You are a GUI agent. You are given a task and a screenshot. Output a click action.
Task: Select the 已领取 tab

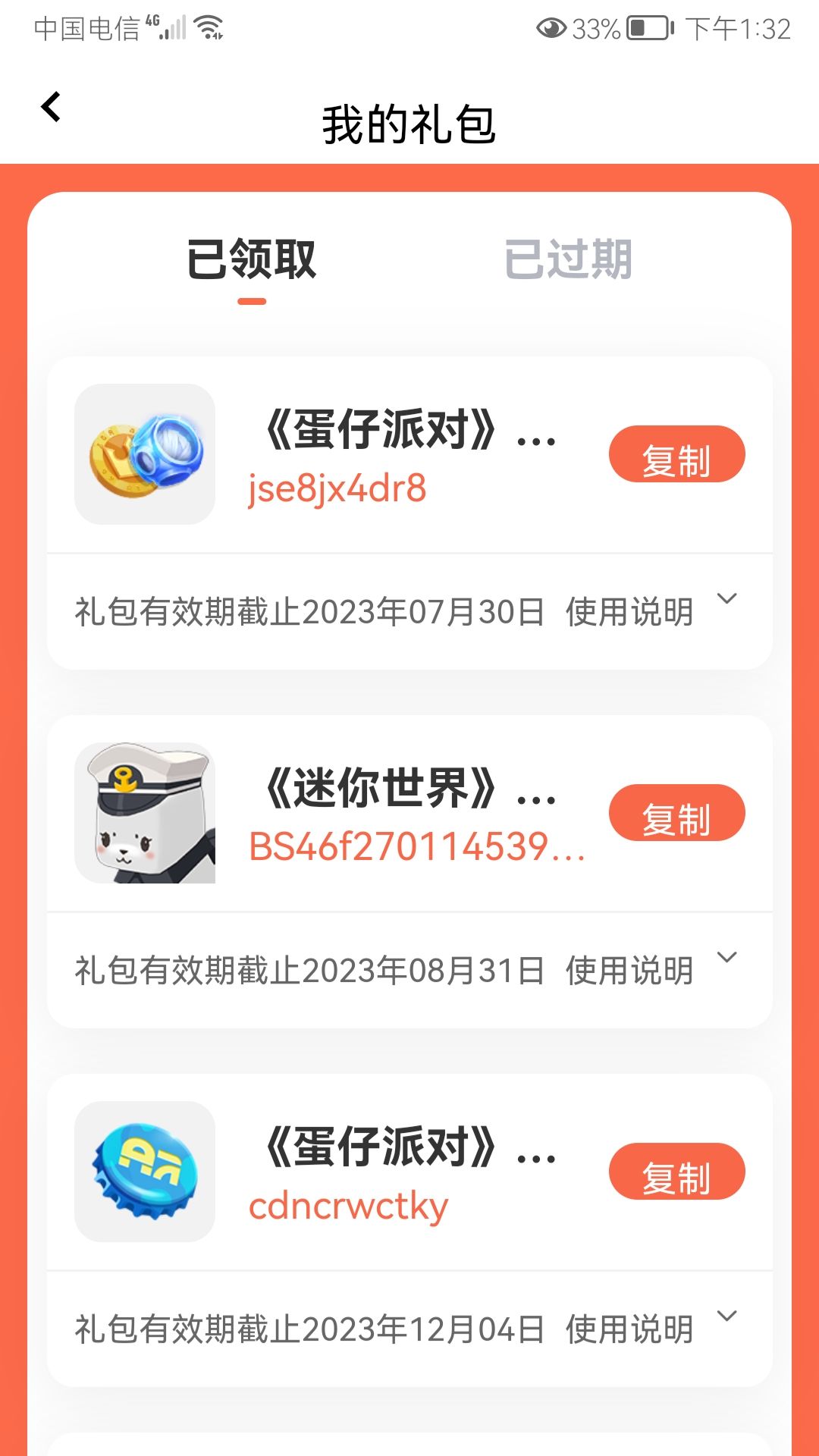[x=252, y=260]
